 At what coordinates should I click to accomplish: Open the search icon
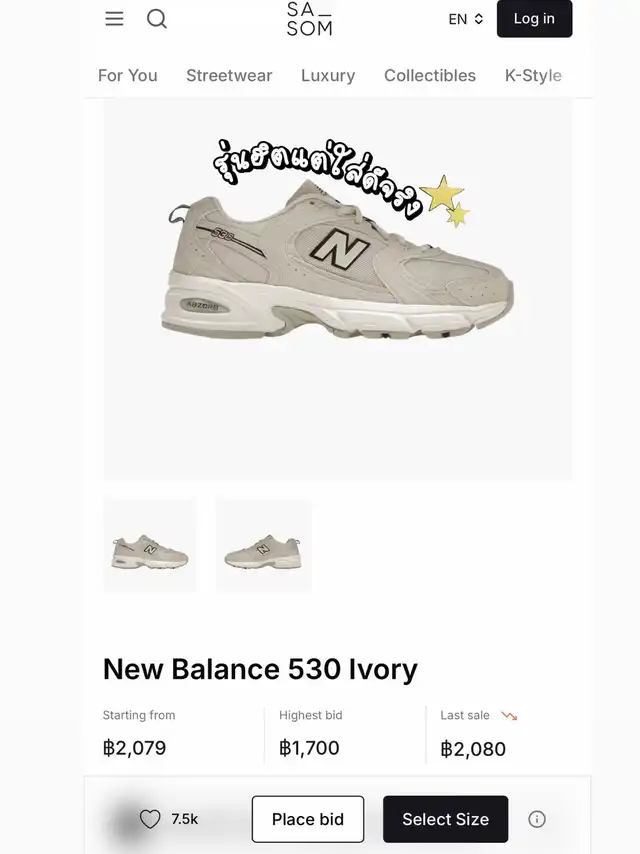coord(157,19)
